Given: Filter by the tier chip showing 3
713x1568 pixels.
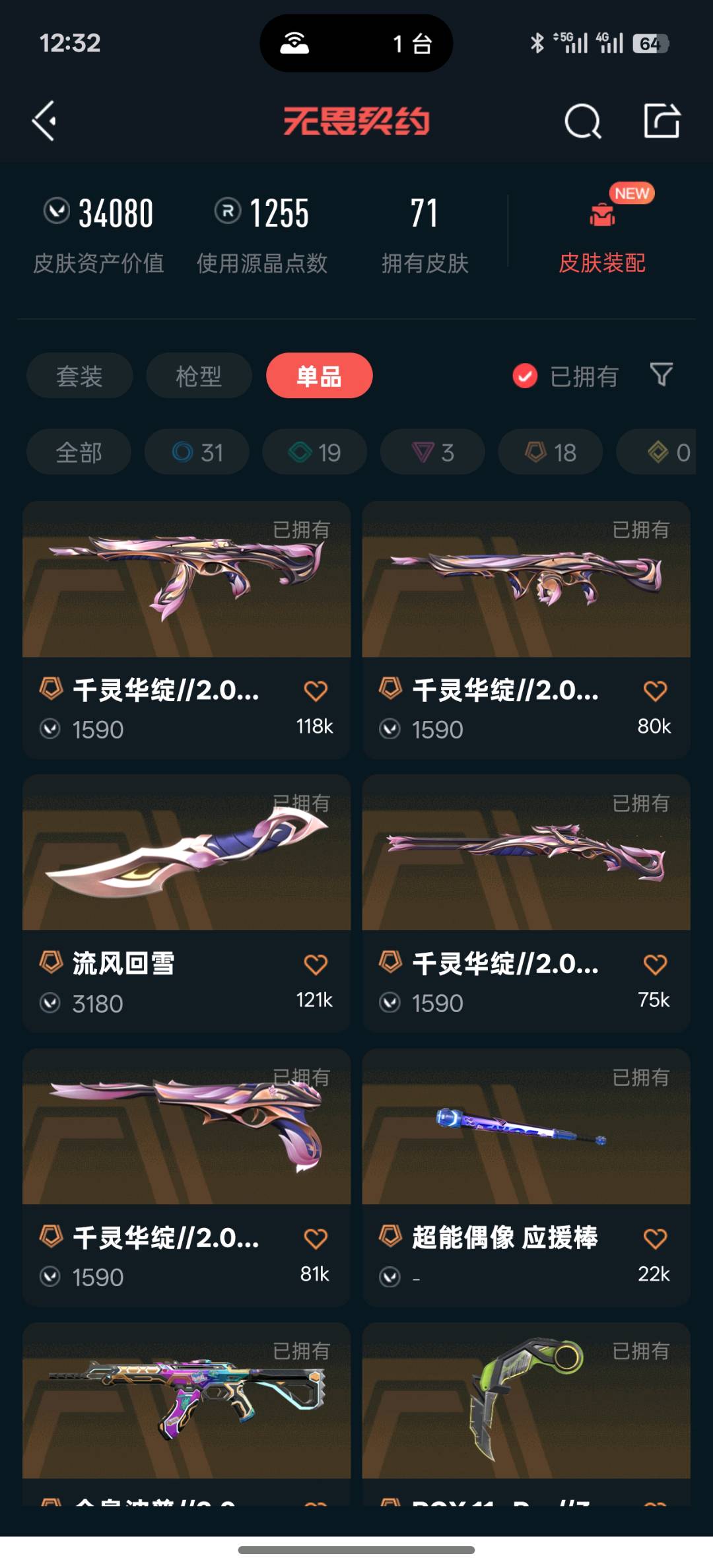Looking at the screenshot, I should click(x=432, y=452).
